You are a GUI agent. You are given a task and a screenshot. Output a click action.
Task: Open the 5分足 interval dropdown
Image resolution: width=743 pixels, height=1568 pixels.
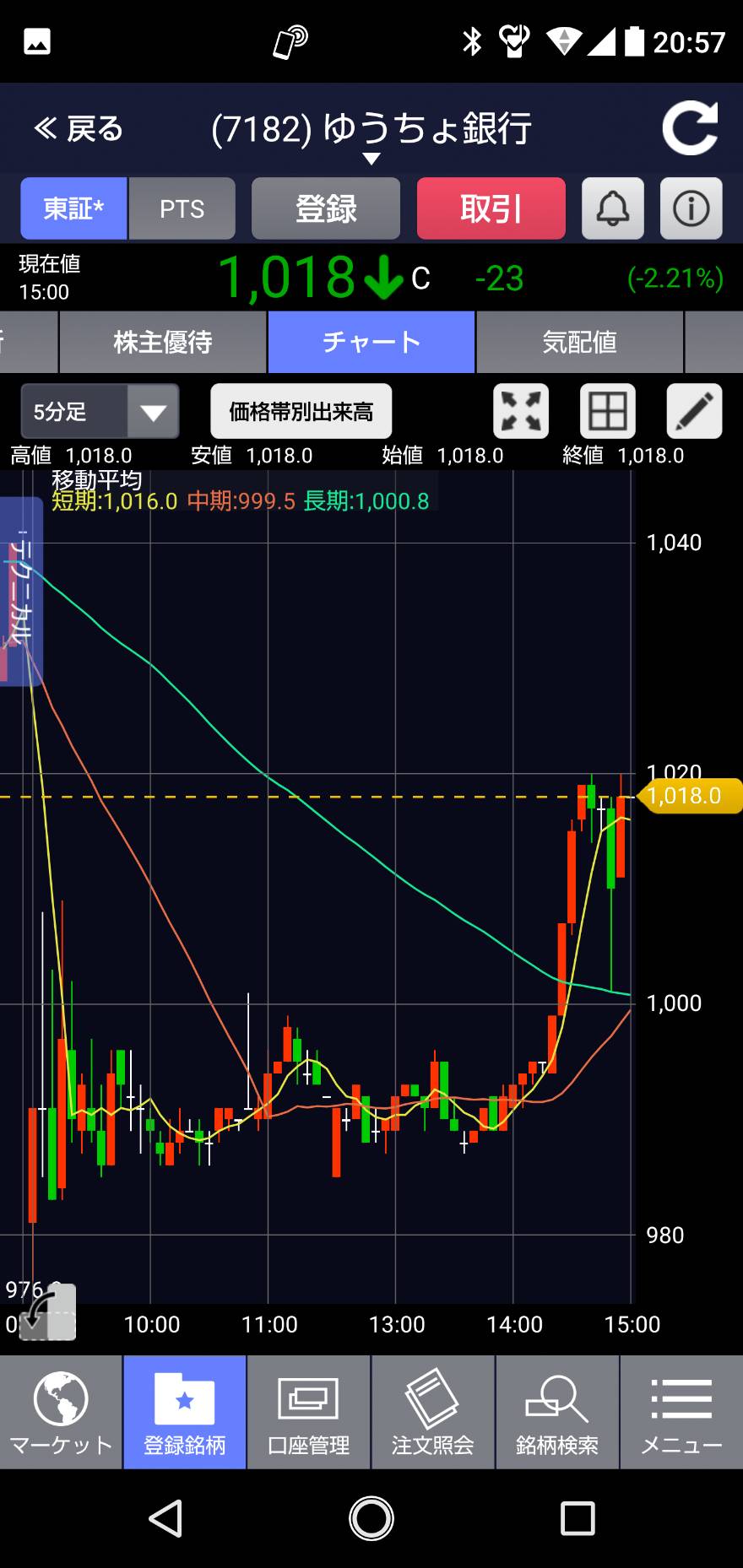(100, 411)
